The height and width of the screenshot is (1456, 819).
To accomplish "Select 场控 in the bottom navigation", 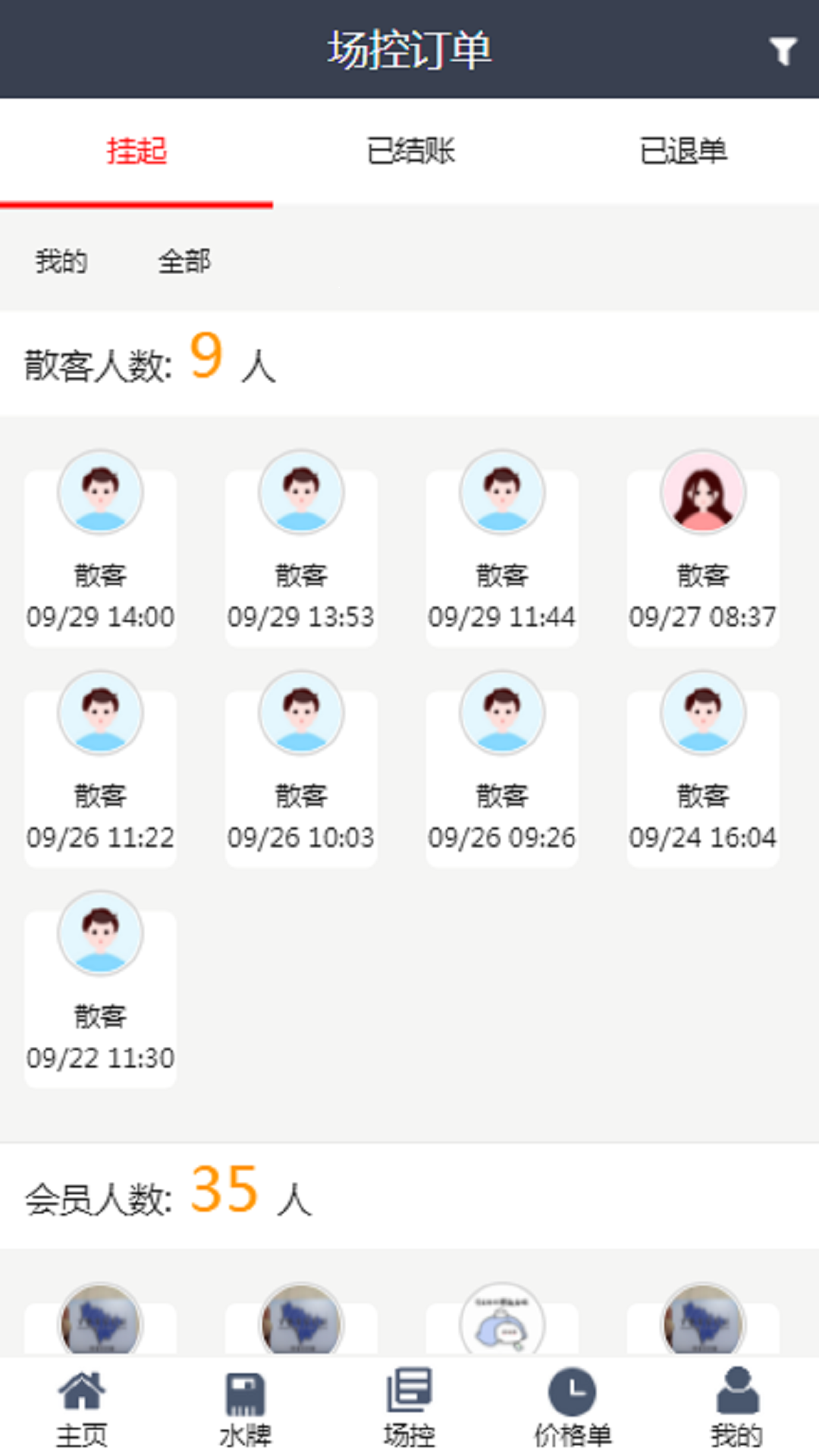I will tap(409, 1407).
